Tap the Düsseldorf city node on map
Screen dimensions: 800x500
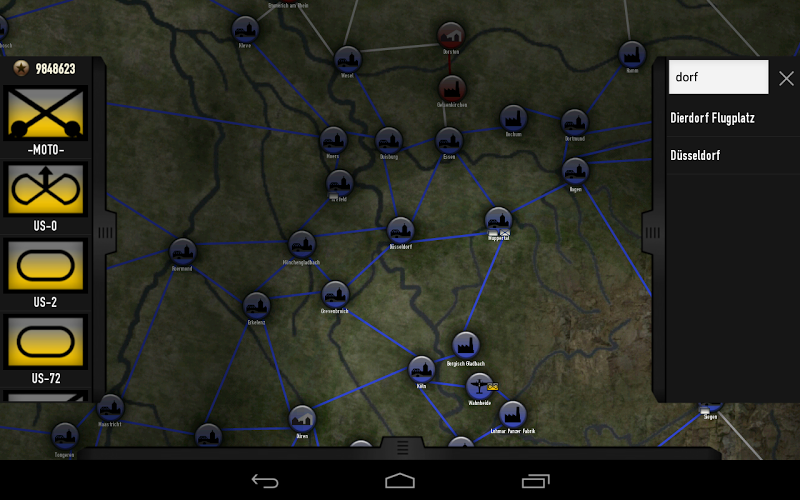click(x=400, y=230)
